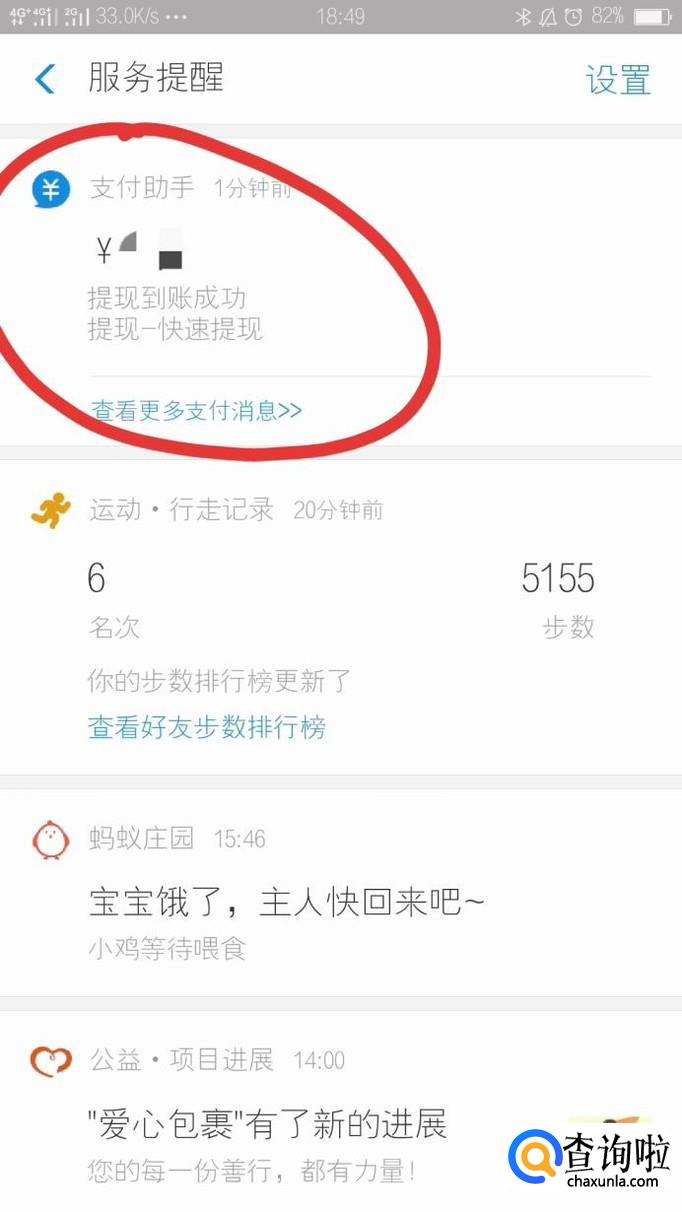Open the 蚂蚁庄园 feeding reminder card
This screenshot has width=682, height=1212.
click(x=341, y=893)
